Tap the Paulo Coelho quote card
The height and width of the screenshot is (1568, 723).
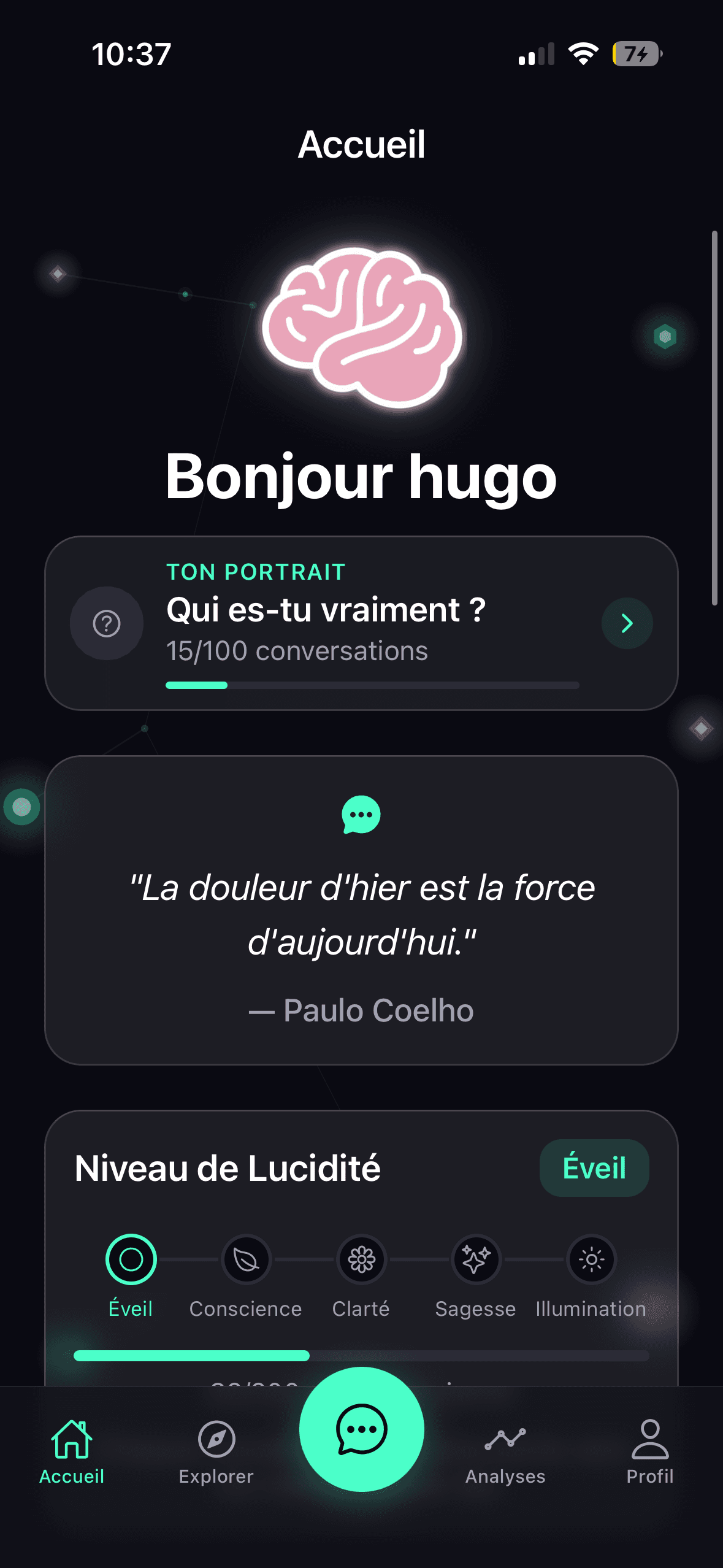361,914
